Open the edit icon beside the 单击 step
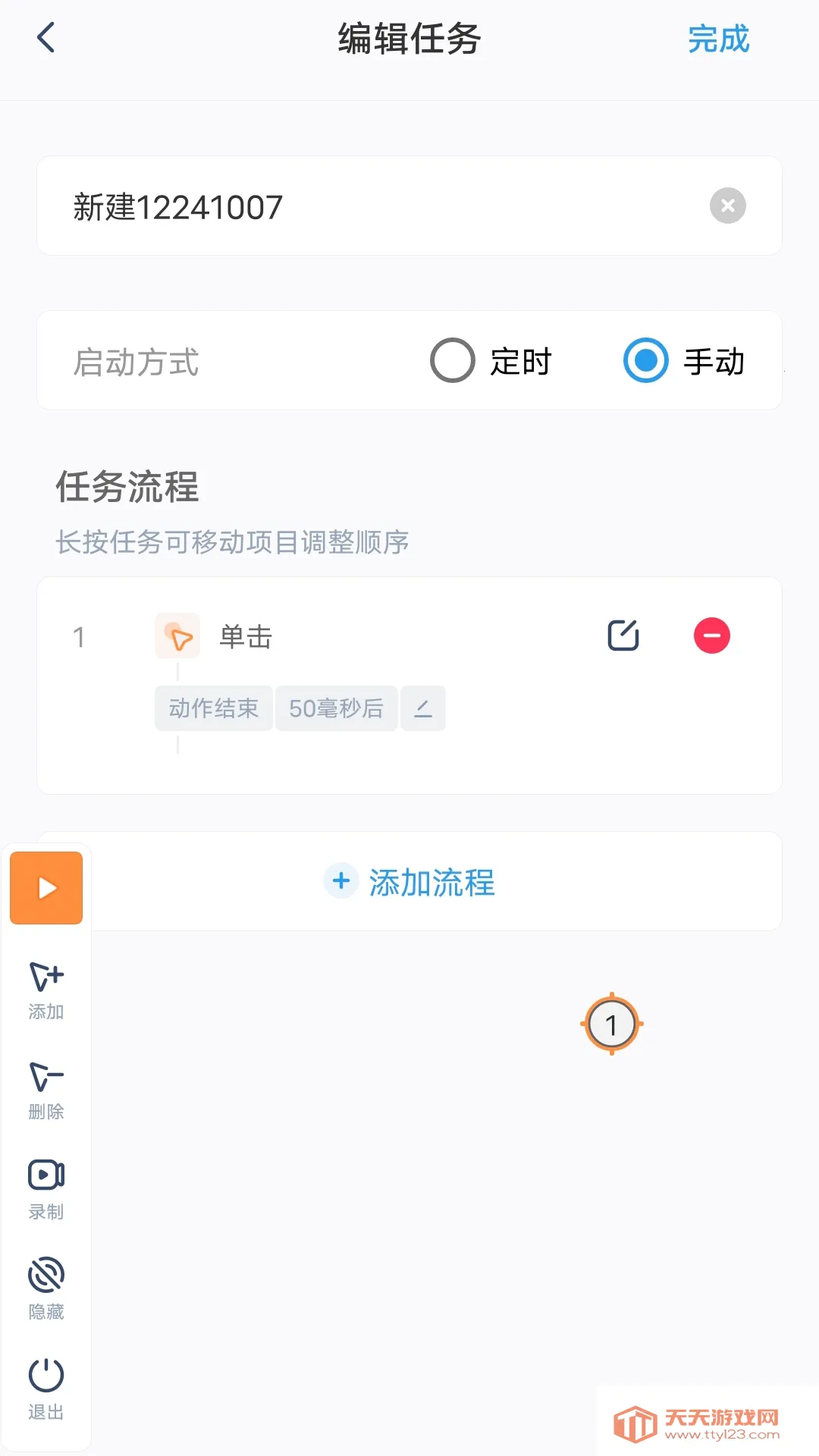Viewport: 819px width, 1456px height. (x=622, y=635)
